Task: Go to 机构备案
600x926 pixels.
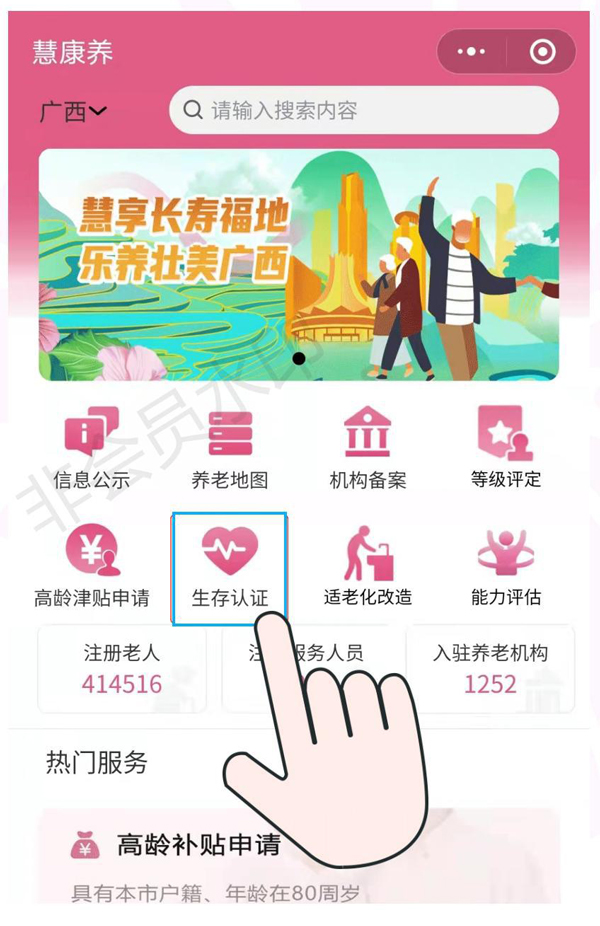Action: pos(367,448)
